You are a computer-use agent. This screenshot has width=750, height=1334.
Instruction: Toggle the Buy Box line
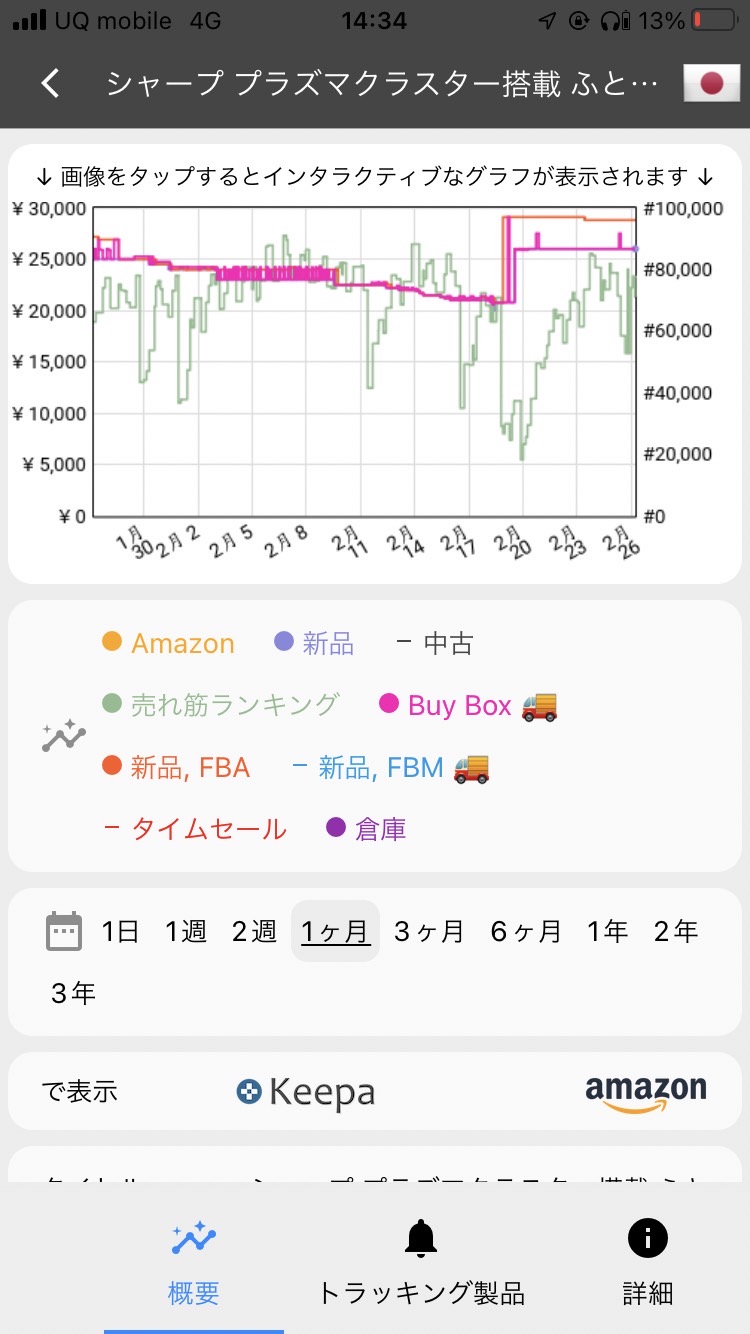(x=469, y=705)
